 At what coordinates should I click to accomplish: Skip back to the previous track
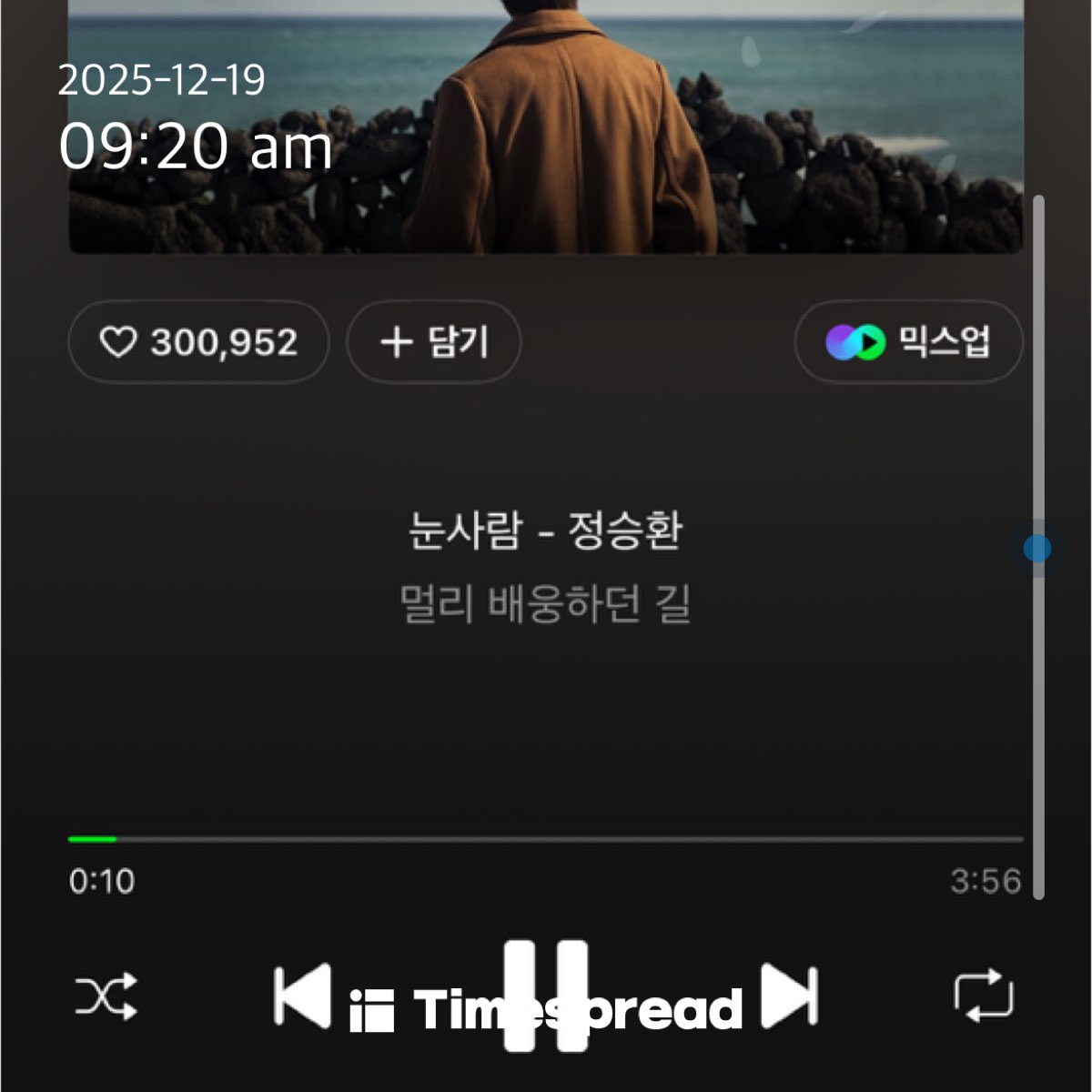[302, 996]
